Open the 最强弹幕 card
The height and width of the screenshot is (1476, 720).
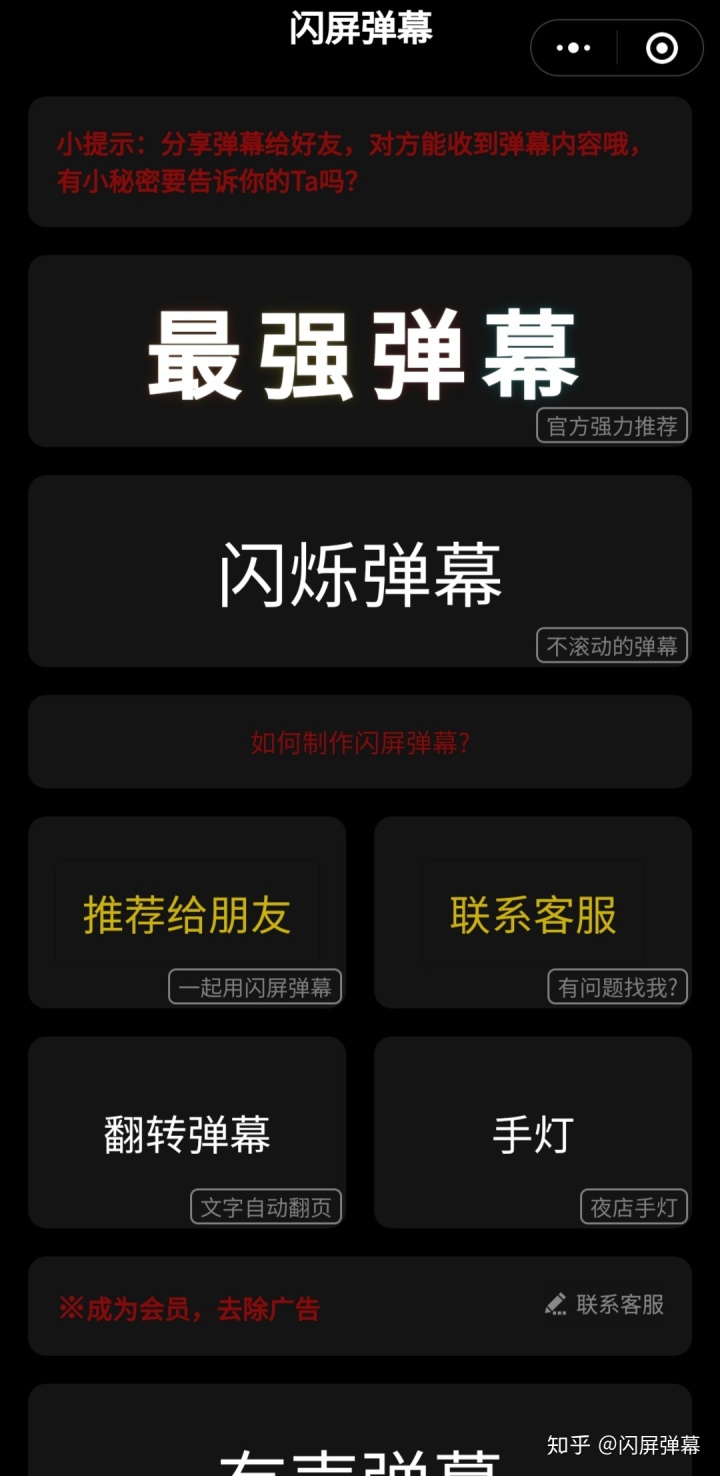click(360, 352)
